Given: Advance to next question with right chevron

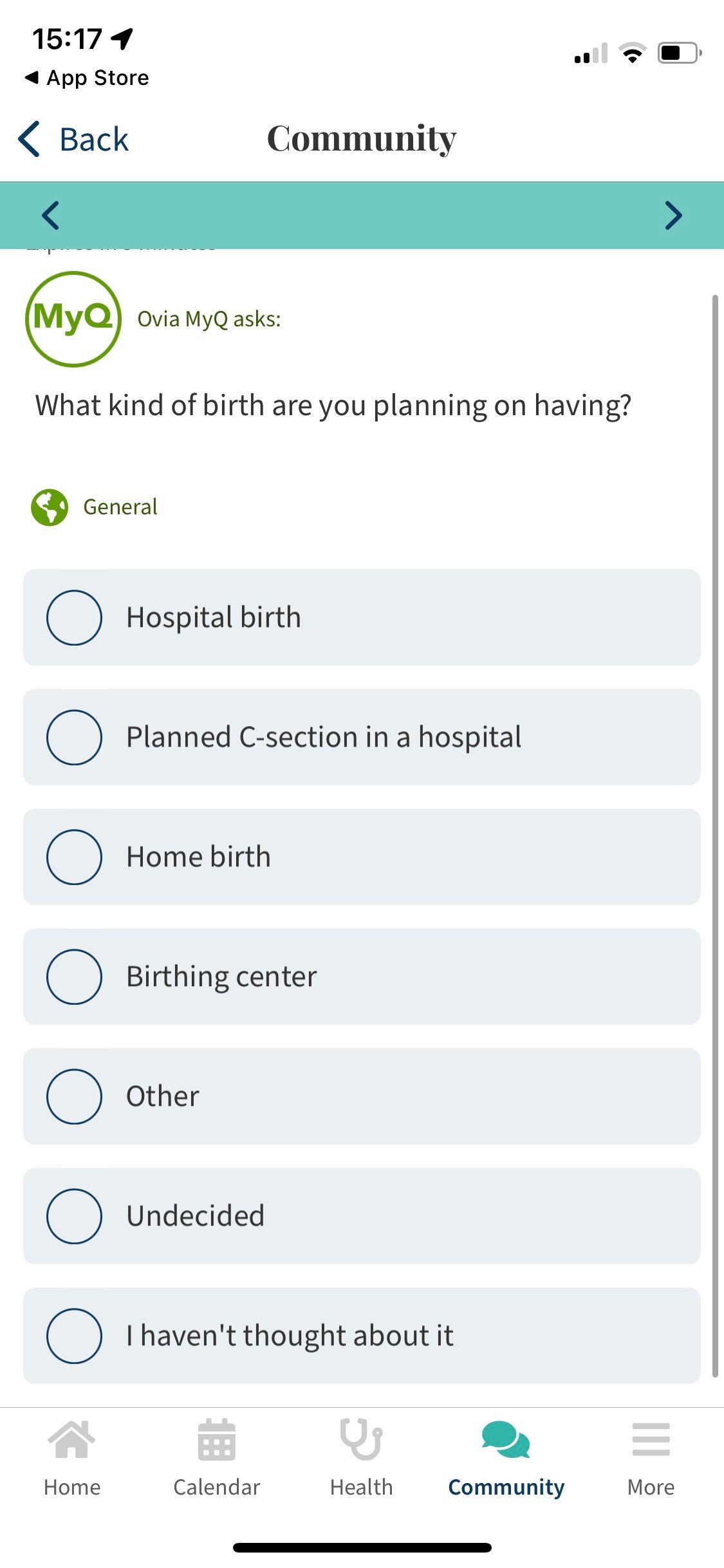Looking at the screenshot, I should coord(673,215).
